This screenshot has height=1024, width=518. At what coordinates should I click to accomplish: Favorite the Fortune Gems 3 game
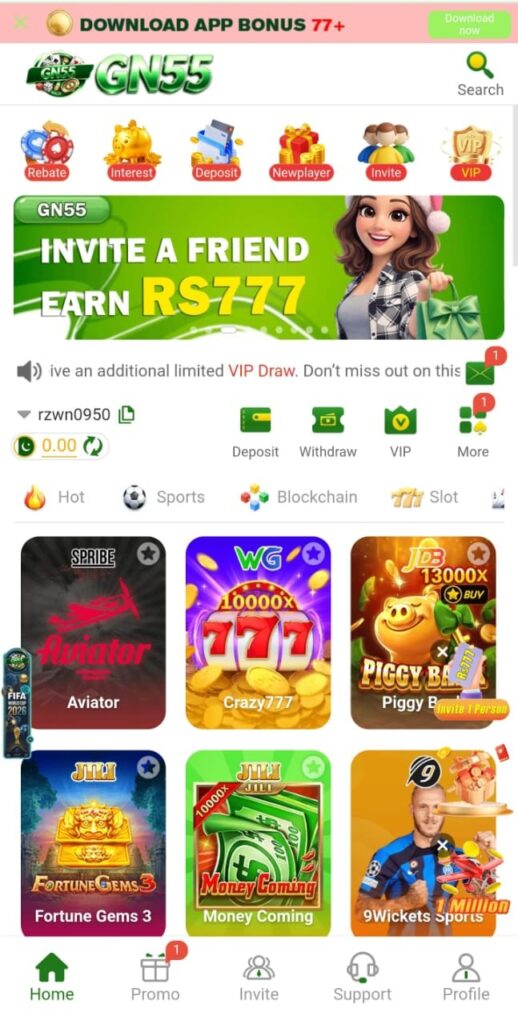tap(148, 768)
